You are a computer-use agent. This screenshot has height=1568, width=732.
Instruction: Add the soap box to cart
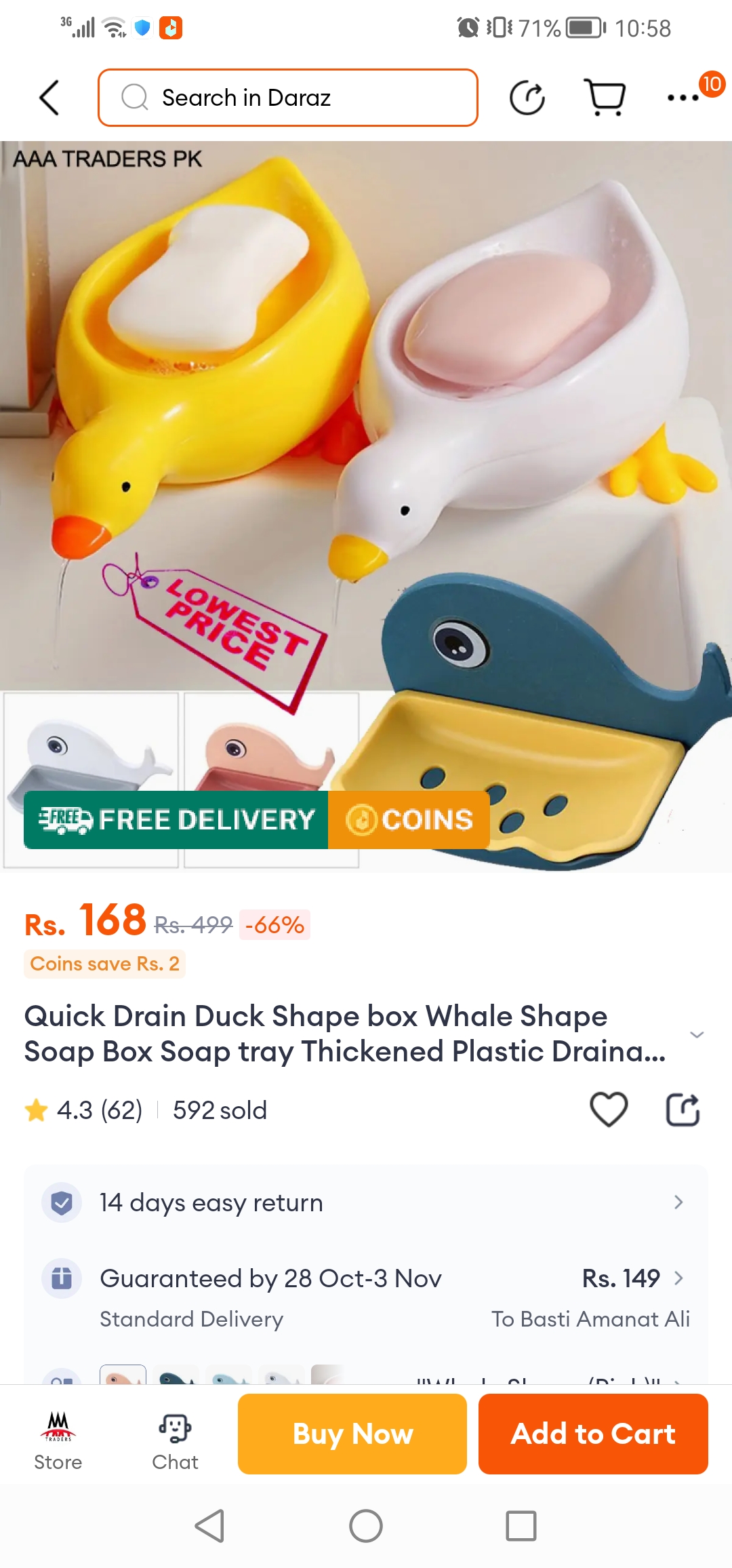(x=593, y=1434)
